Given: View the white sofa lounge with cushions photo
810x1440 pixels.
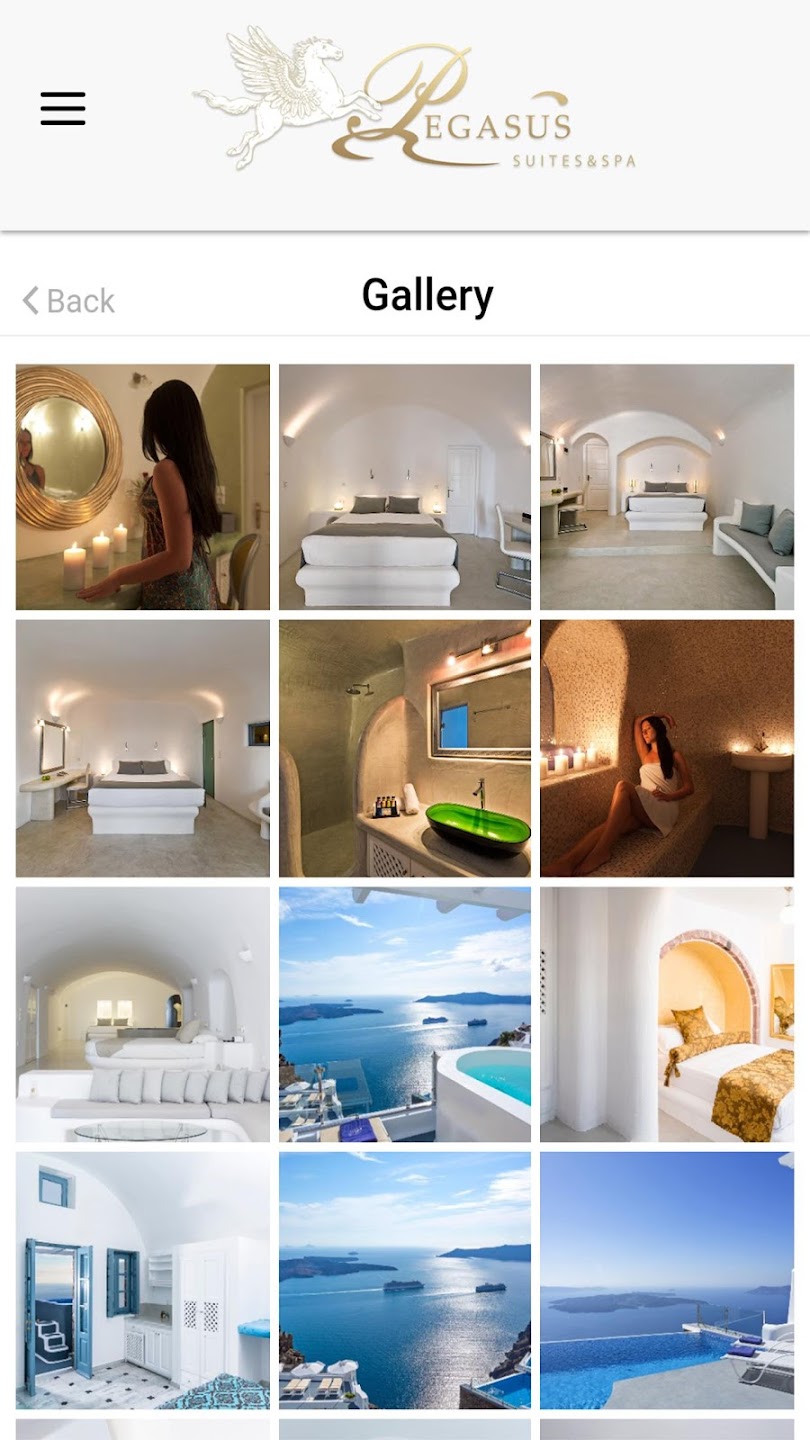Looking at the screenshot, I should 143,1014.
